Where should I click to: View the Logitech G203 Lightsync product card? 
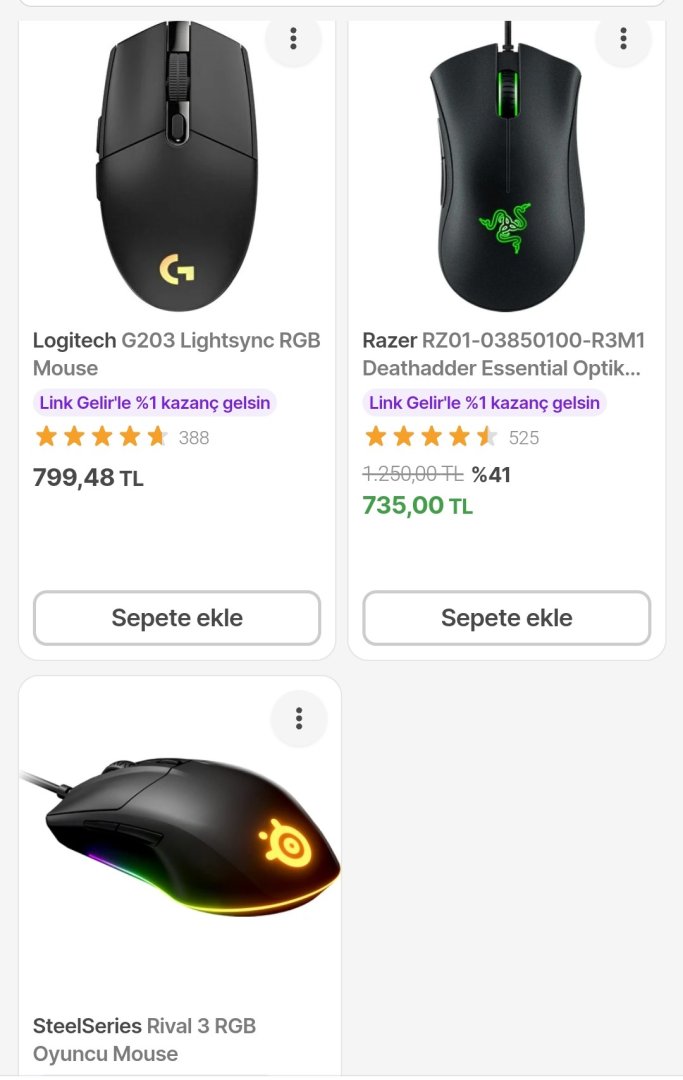tap(177, 354)
